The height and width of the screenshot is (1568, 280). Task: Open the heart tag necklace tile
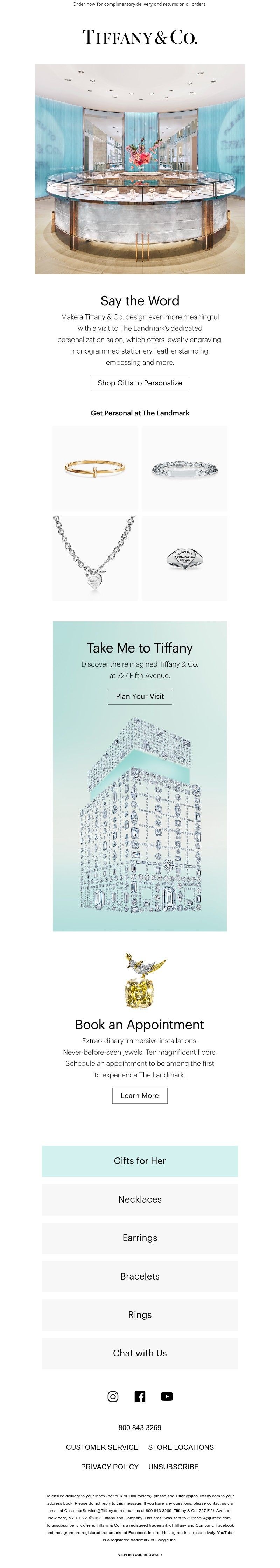(95, 558)
